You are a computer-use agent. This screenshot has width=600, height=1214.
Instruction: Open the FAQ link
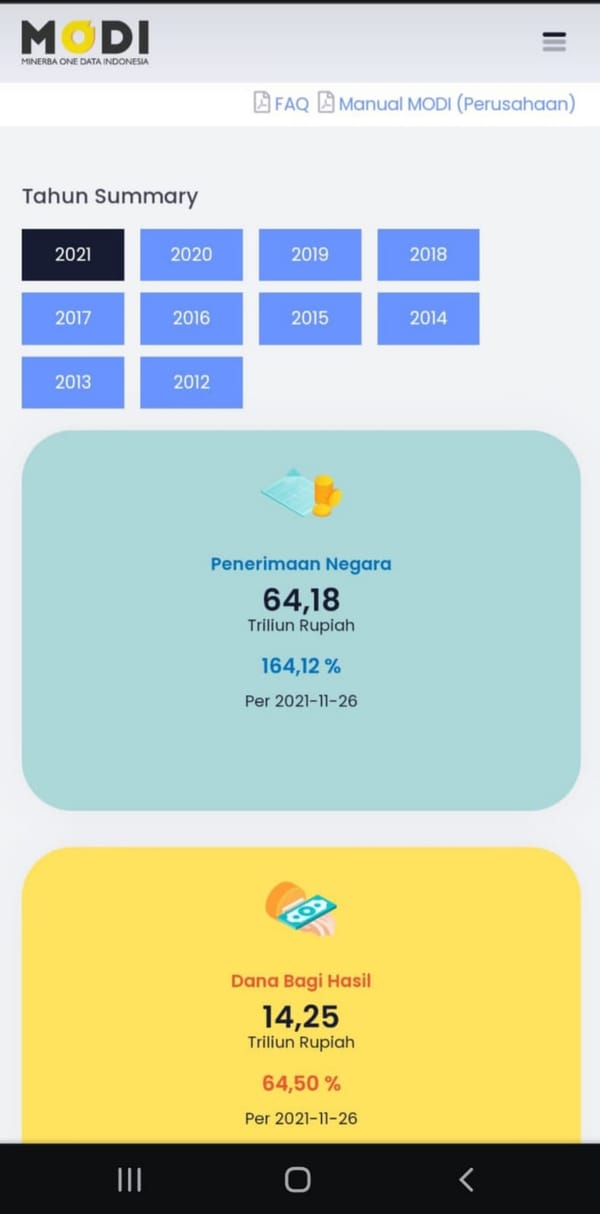point(281,103)
